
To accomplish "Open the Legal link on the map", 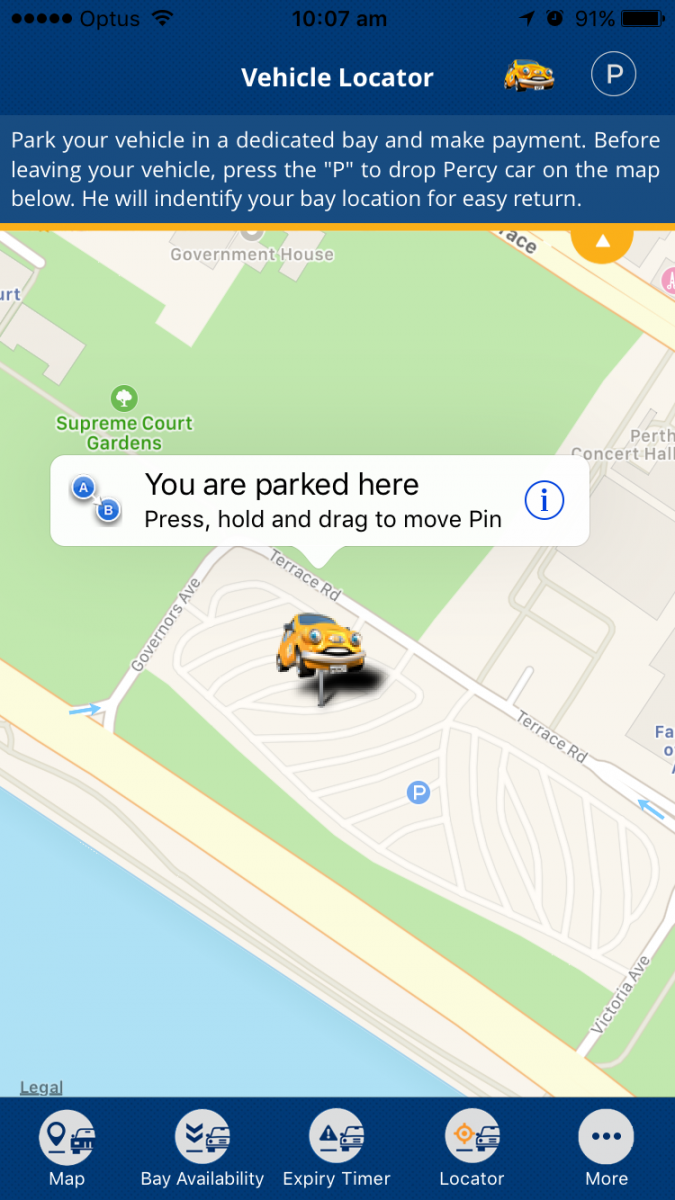I will pos(41,1087).
